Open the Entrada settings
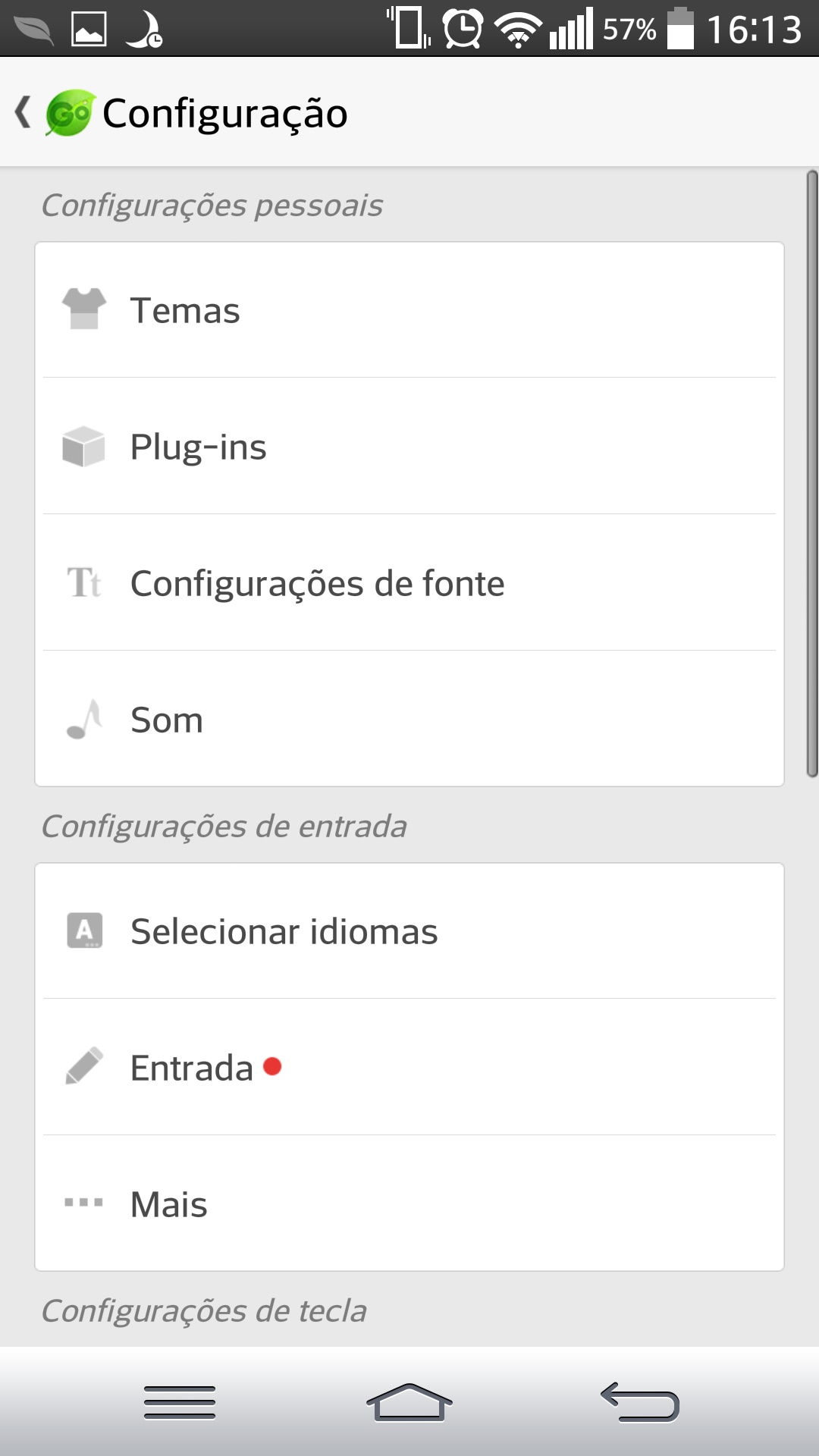The height and width of the screenshot is (1456, 819). (409, 1067)
